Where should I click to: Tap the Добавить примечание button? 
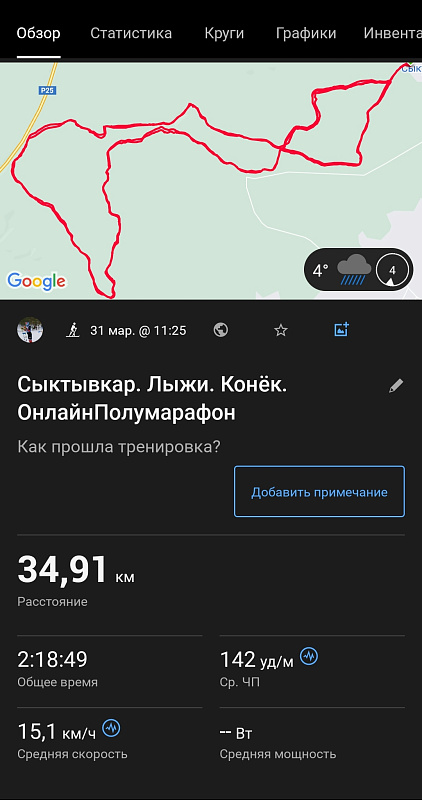(x=319, y=492)
